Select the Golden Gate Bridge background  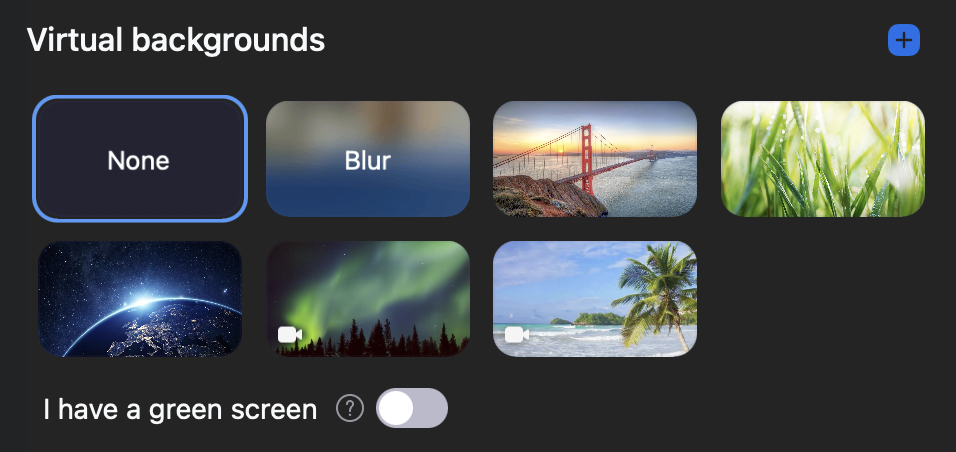point(595,160)
